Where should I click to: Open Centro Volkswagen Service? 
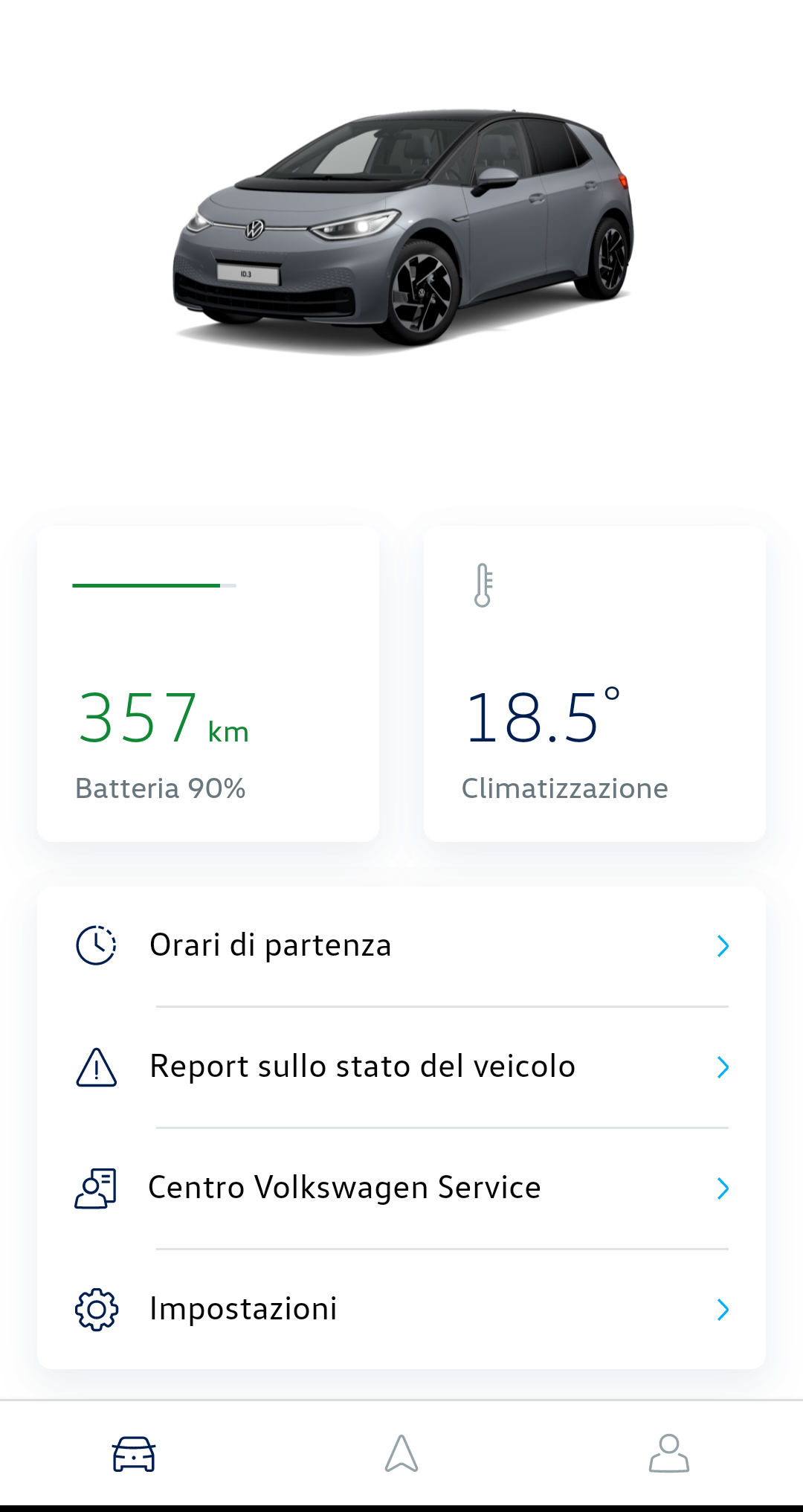pyautogui.click(x=401, y=1188)
